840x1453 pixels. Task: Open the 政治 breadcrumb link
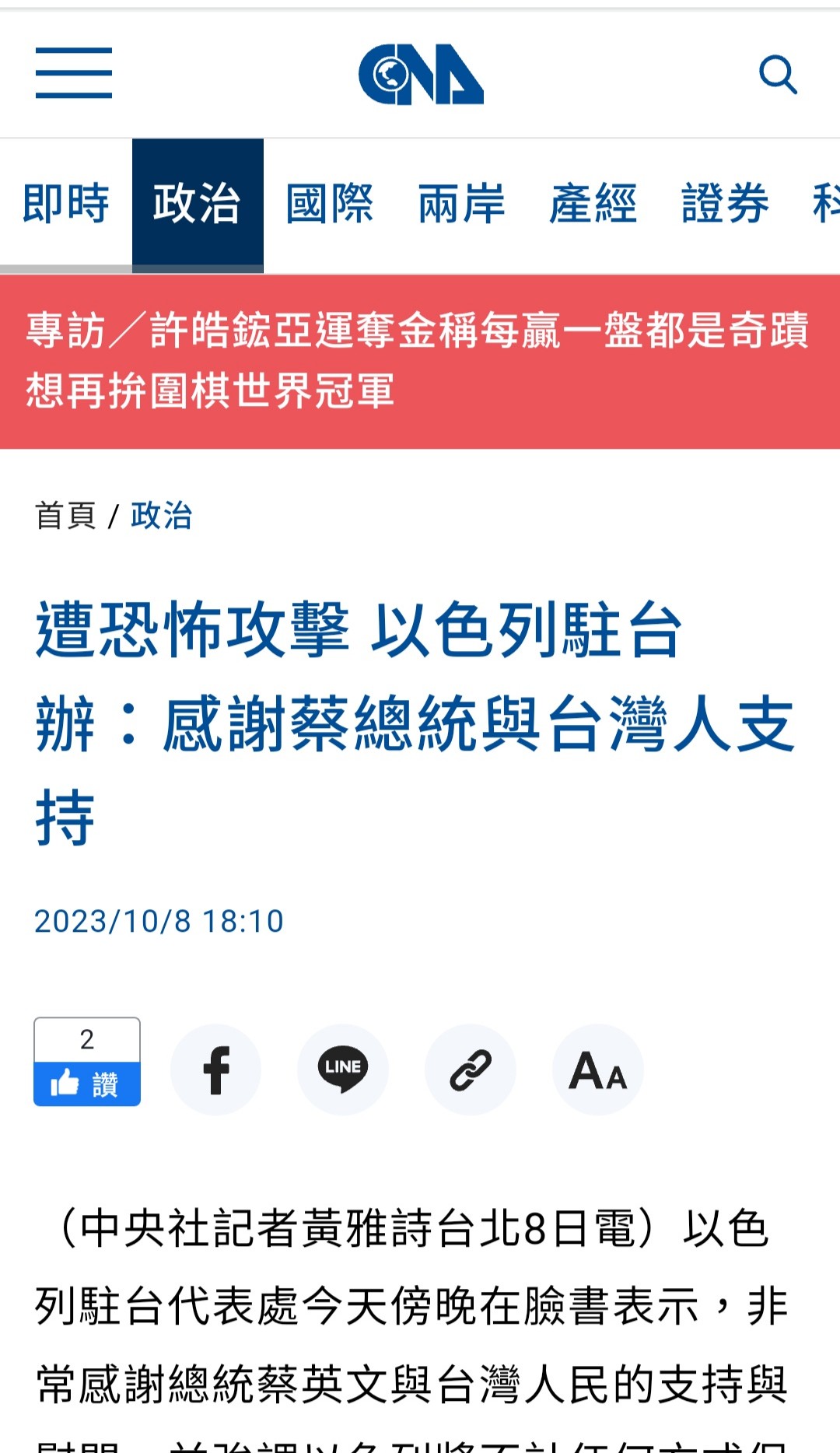(161, 516)
